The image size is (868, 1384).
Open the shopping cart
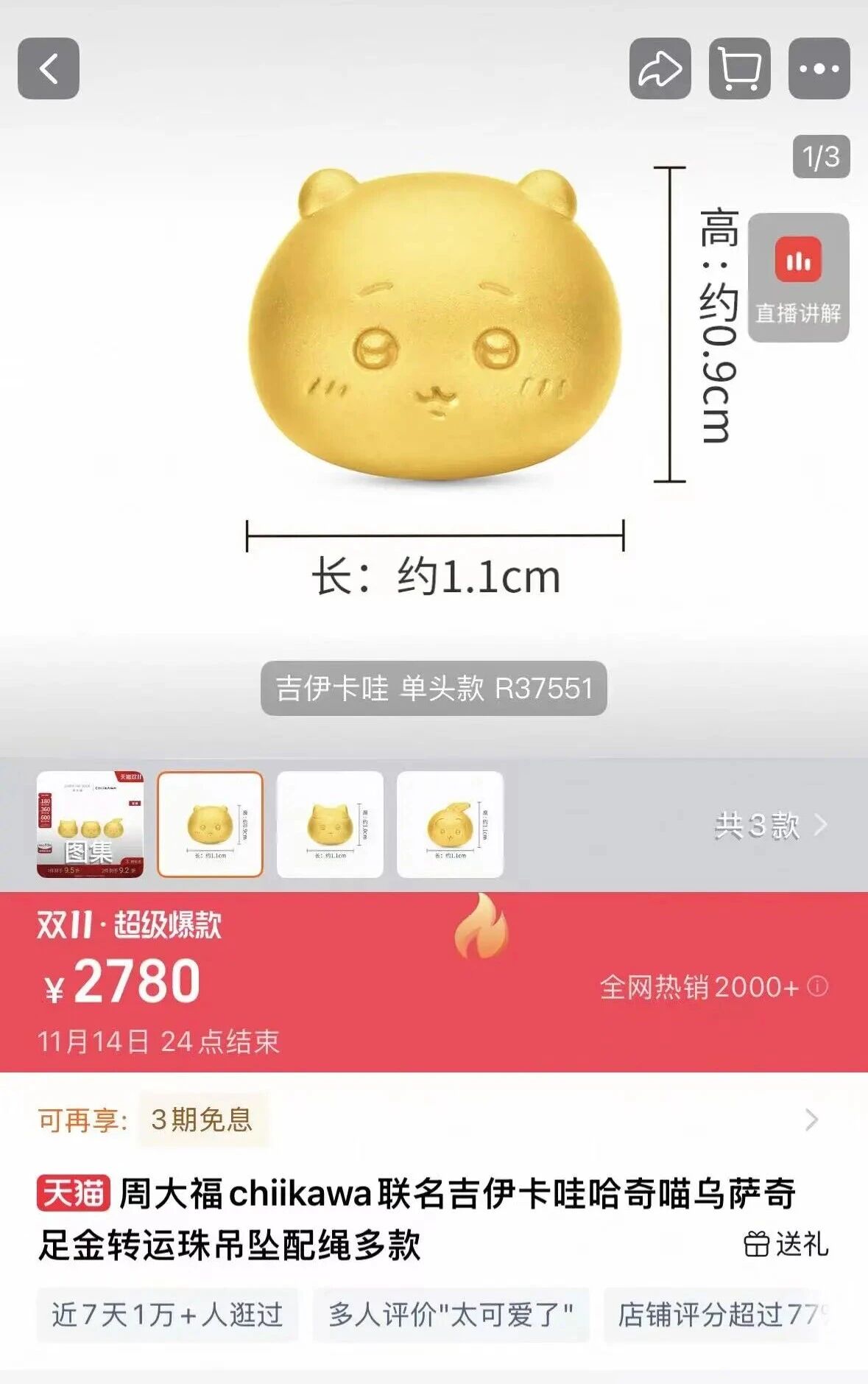tap(739, 69)
